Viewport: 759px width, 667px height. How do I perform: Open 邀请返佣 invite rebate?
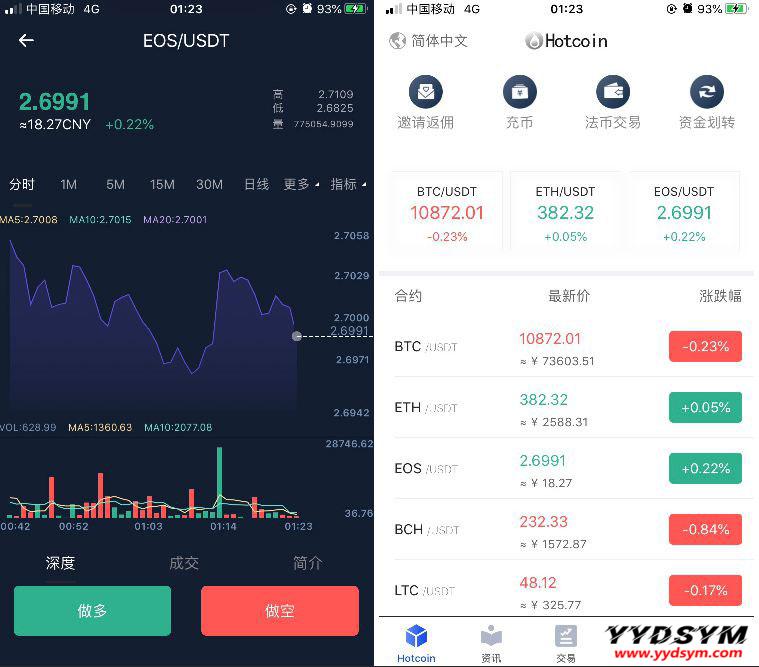point(426,103)
